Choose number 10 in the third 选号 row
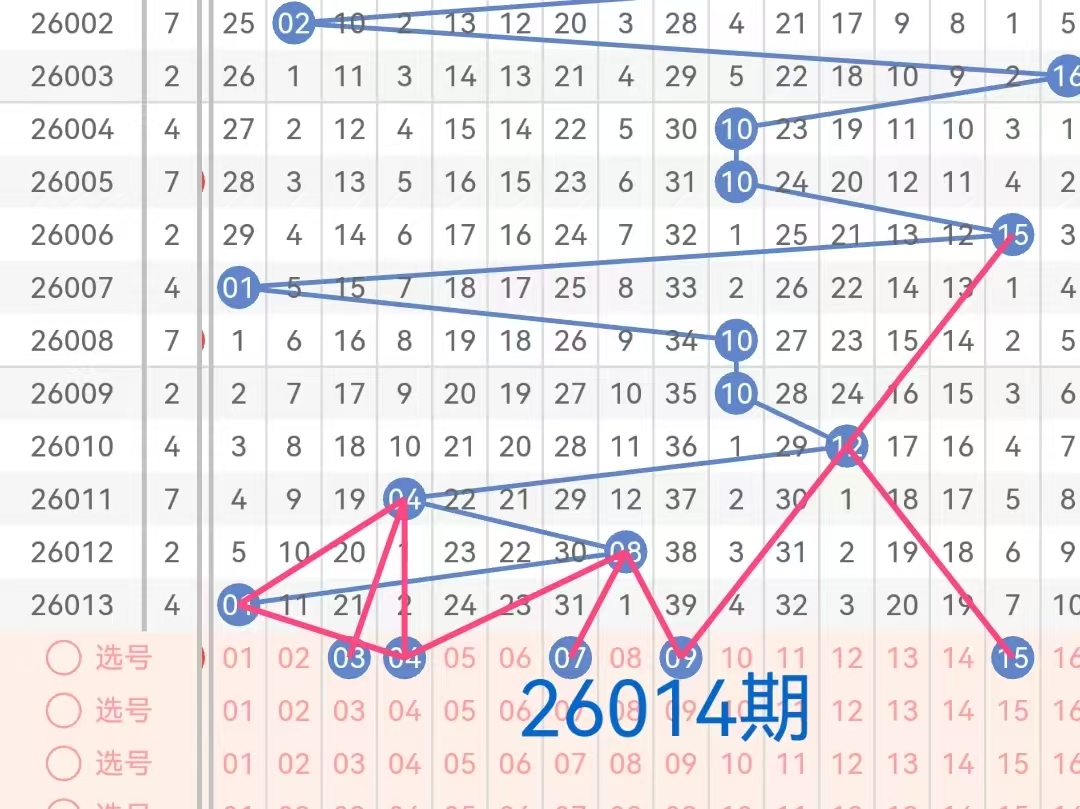 pos(737,764)
